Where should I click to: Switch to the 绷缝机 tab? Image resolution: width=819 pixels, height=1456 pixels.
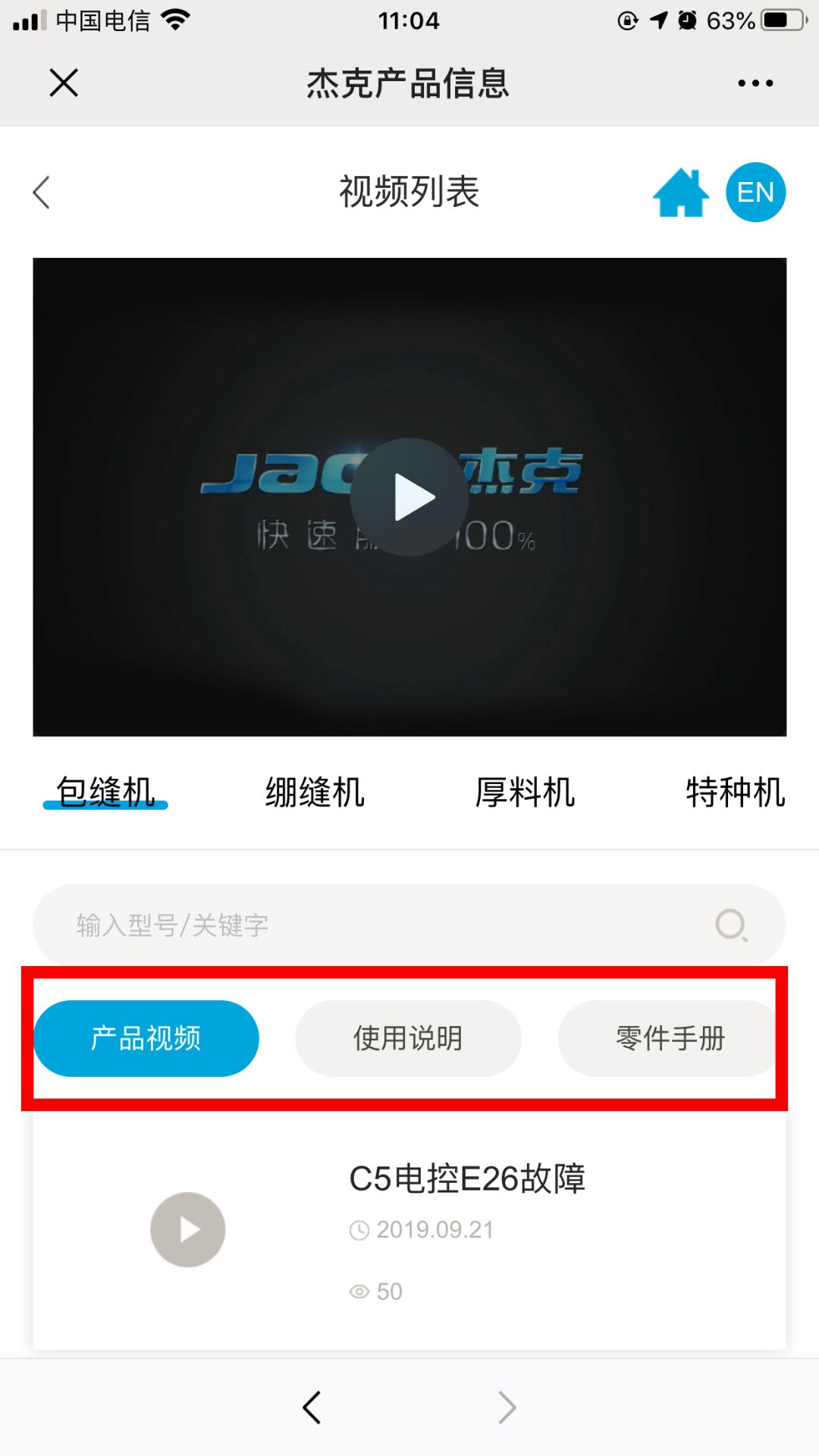(315, 792)
